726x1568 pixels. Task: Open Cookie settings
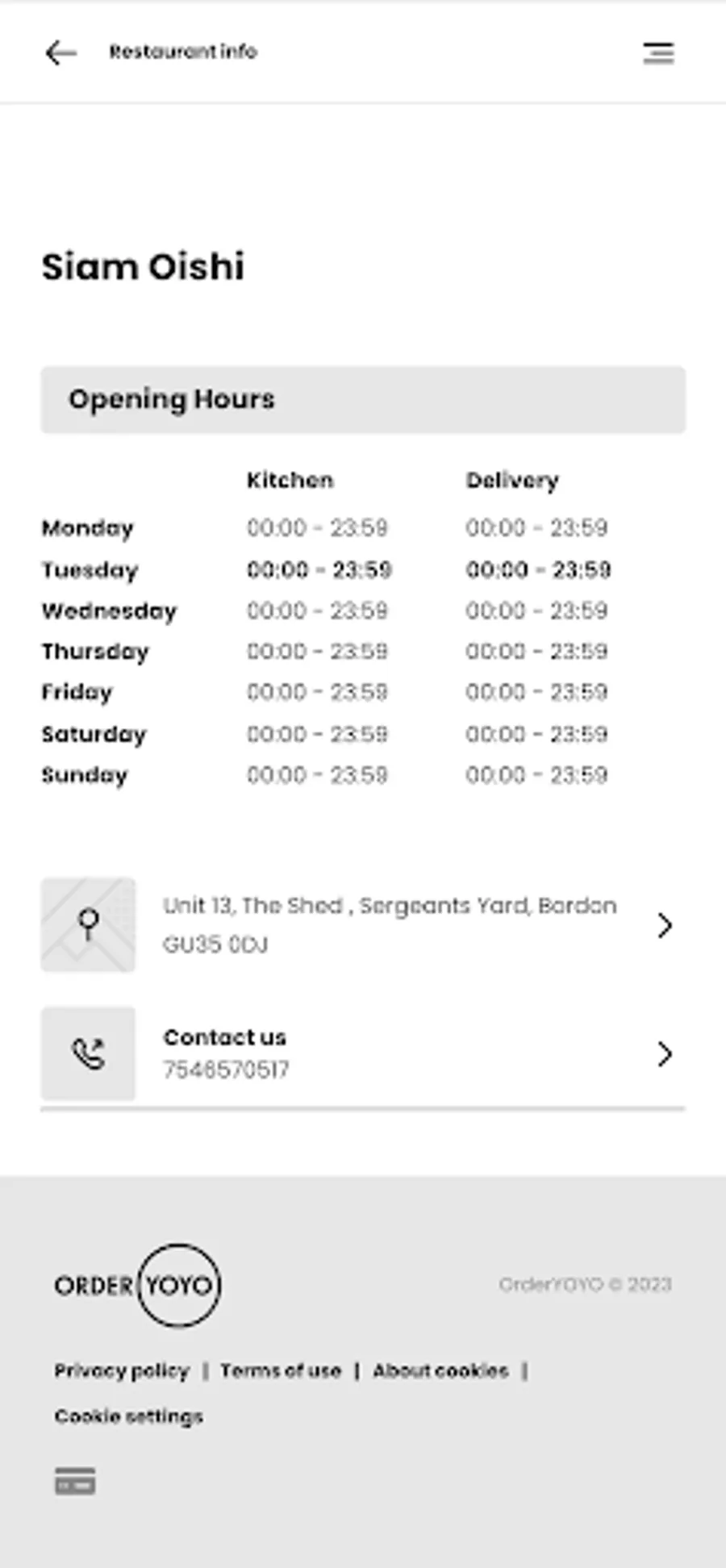tap(129, 1416)
